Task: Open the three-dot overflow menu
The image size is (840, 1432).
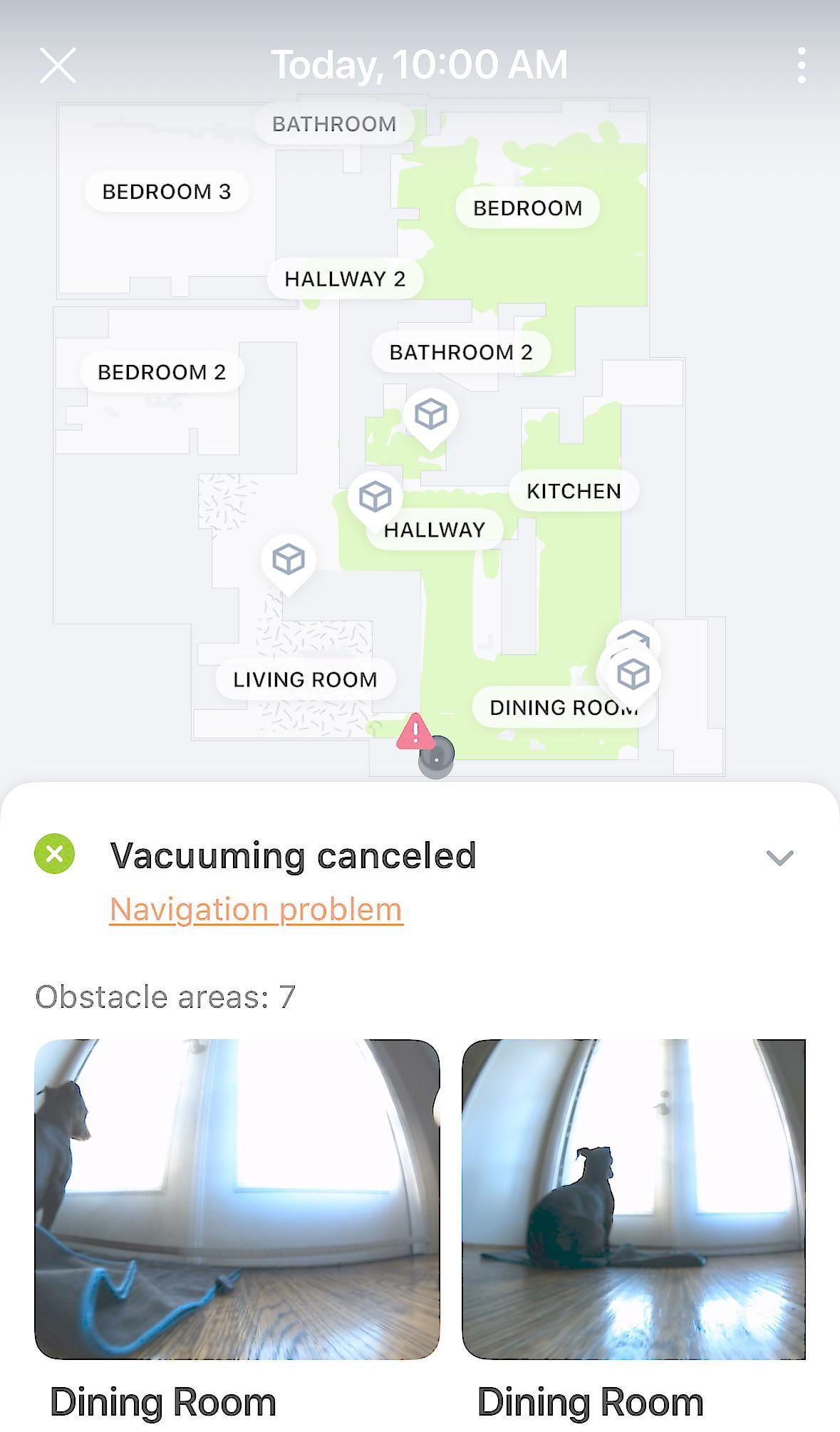Action: pos(802,66)
